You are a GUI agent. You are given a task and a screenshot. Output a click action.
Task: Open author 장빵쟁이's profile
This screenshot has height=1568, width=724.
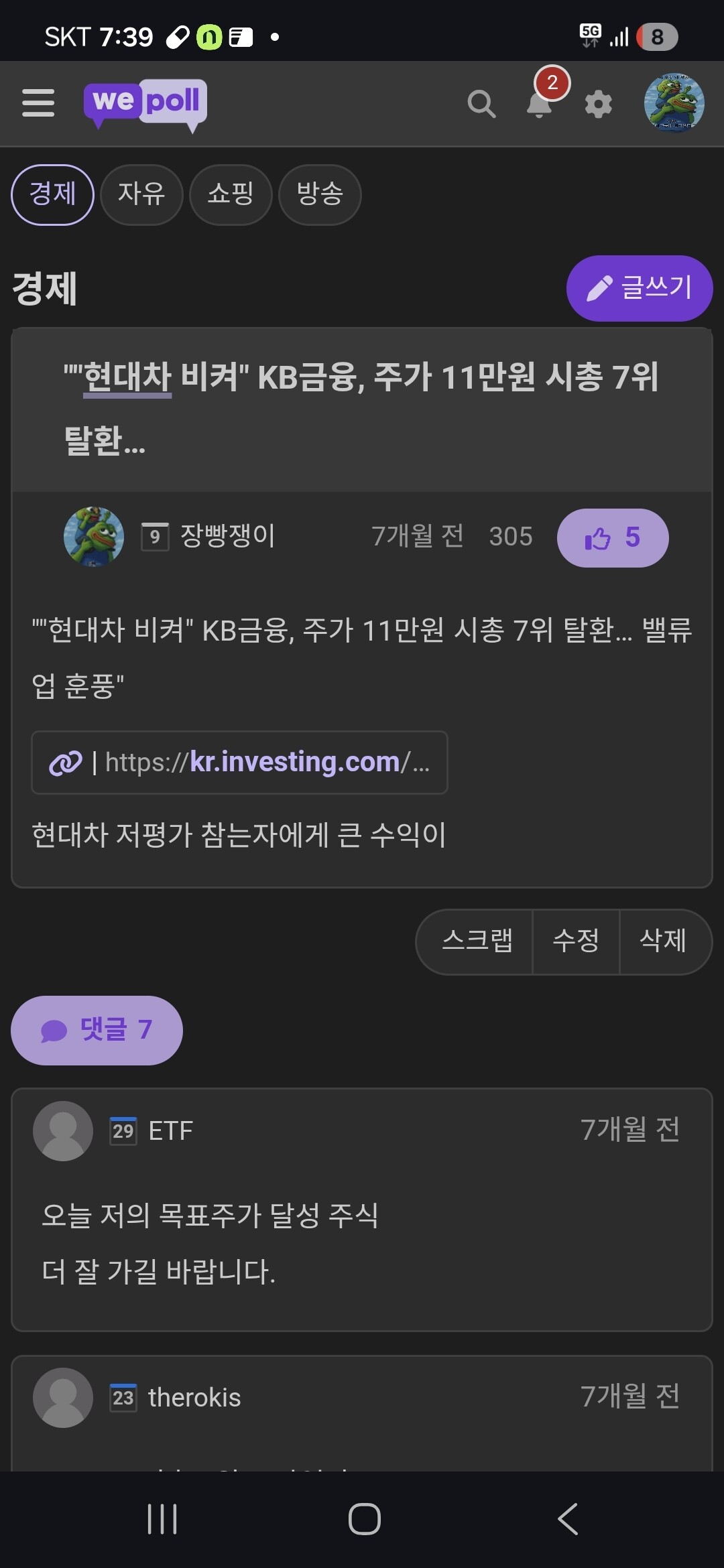[x=227, y=535]
